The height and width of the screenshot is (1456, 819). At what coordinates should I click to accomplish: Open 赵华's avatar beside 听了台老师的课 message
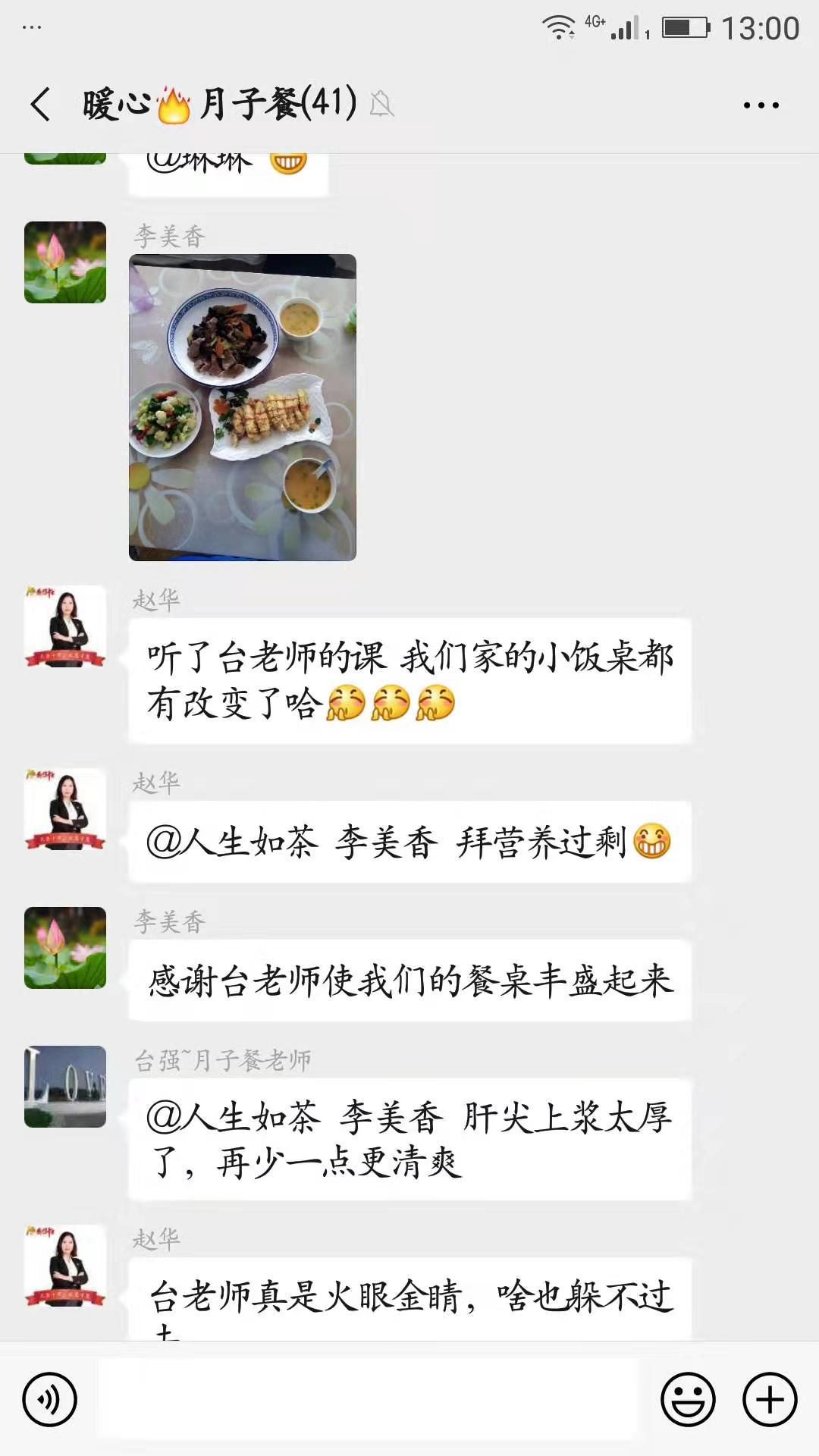65,626
